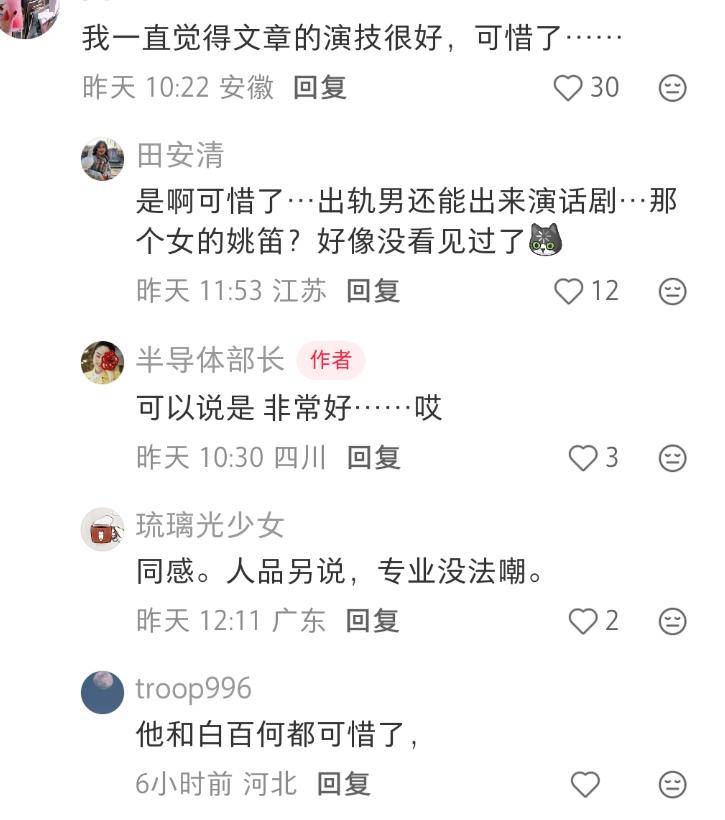Open 田安清's profile avatar
The width and height of the screenshot is (725, 820).
click(x=102, y=160)
